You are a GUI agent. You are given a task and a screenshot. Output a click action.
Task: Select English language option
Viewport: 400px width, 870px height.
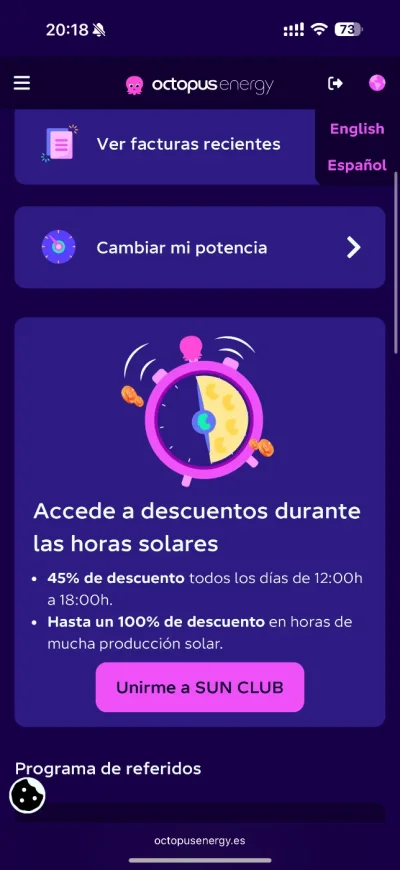point(357,129)
